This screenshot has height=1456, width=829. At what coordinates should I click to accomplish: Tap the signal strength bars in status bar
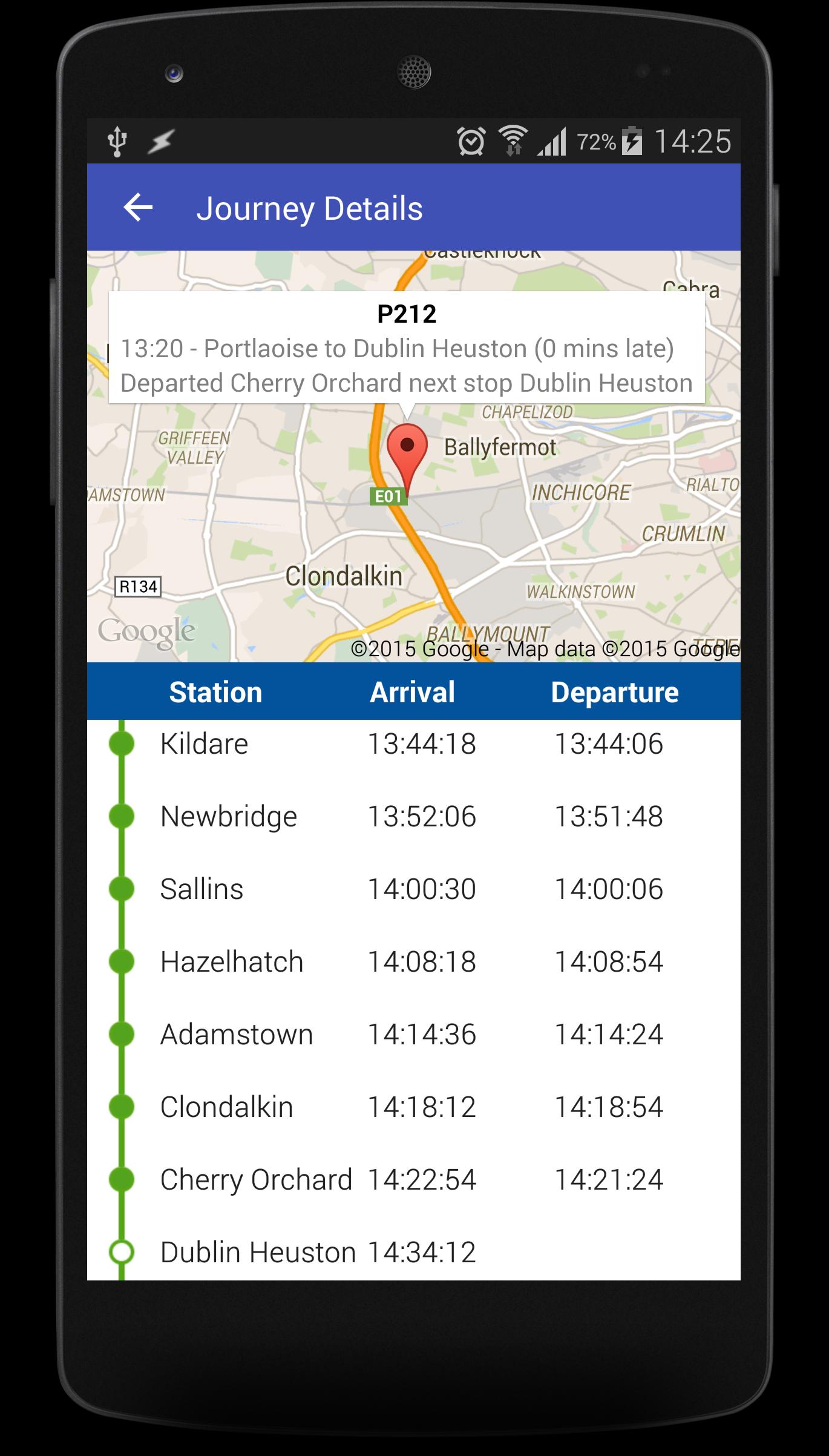[552, 140]
